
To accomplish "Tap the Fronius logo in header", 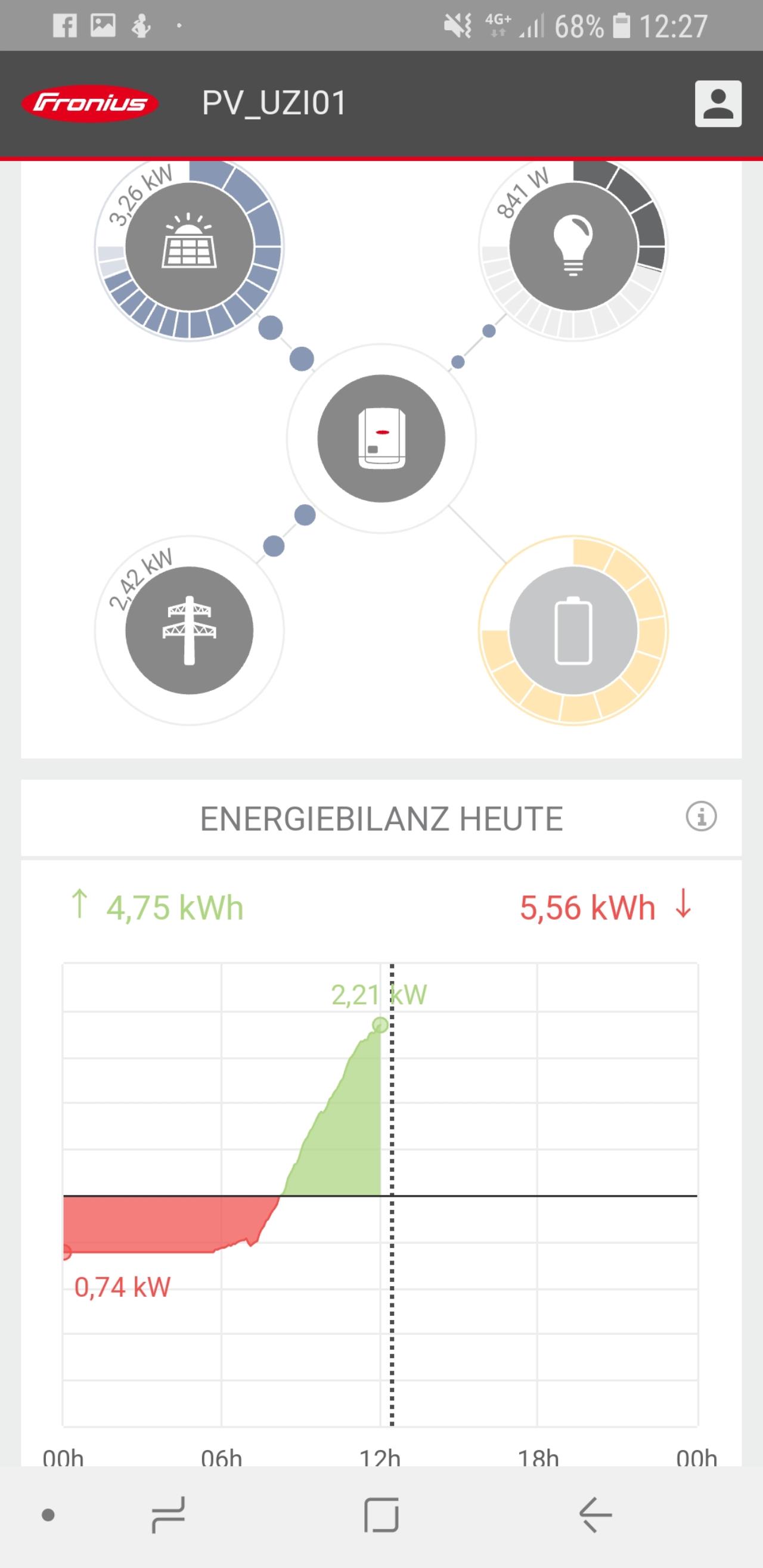I will (90, 103).
